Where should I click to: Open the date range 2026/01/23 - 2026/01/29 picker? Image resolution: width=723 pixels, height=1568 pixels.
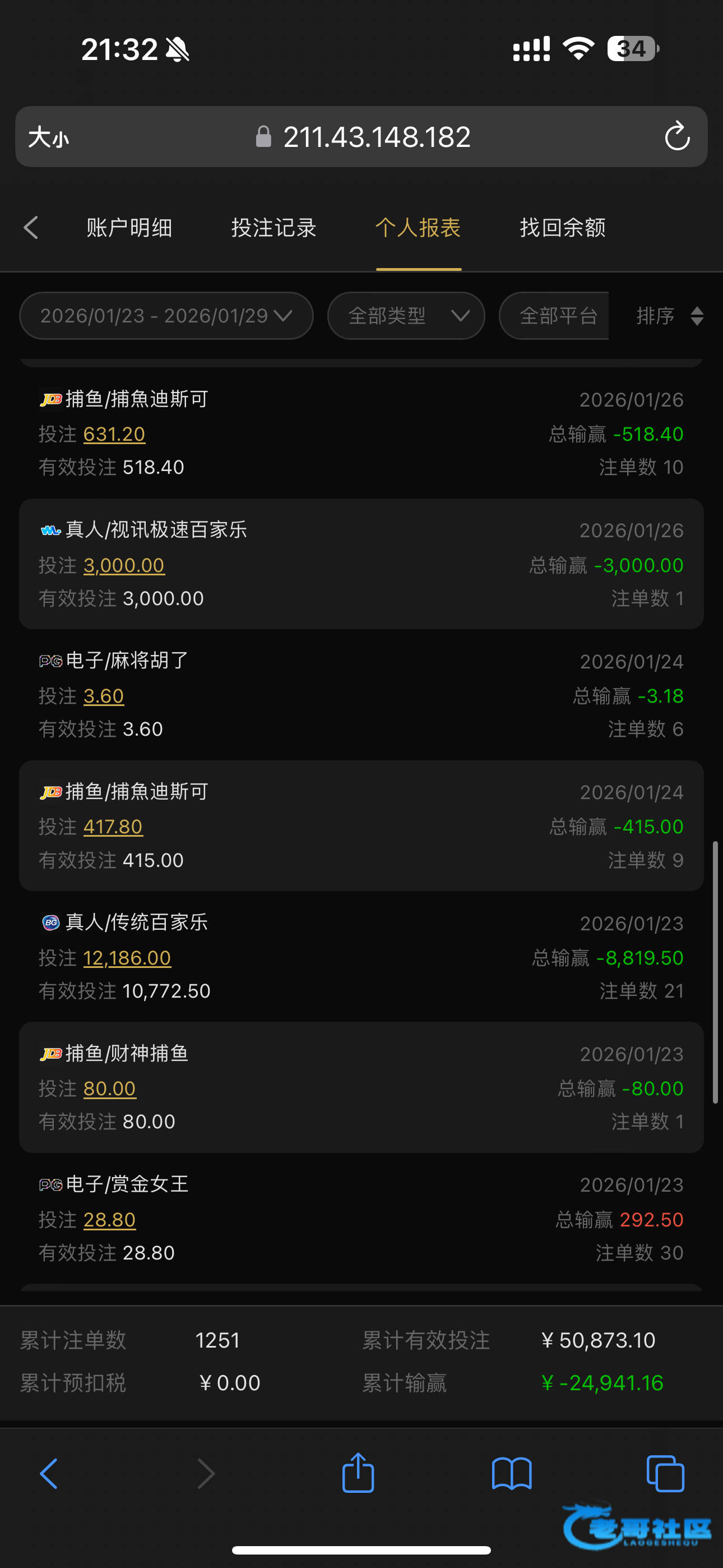pos(166,315)
